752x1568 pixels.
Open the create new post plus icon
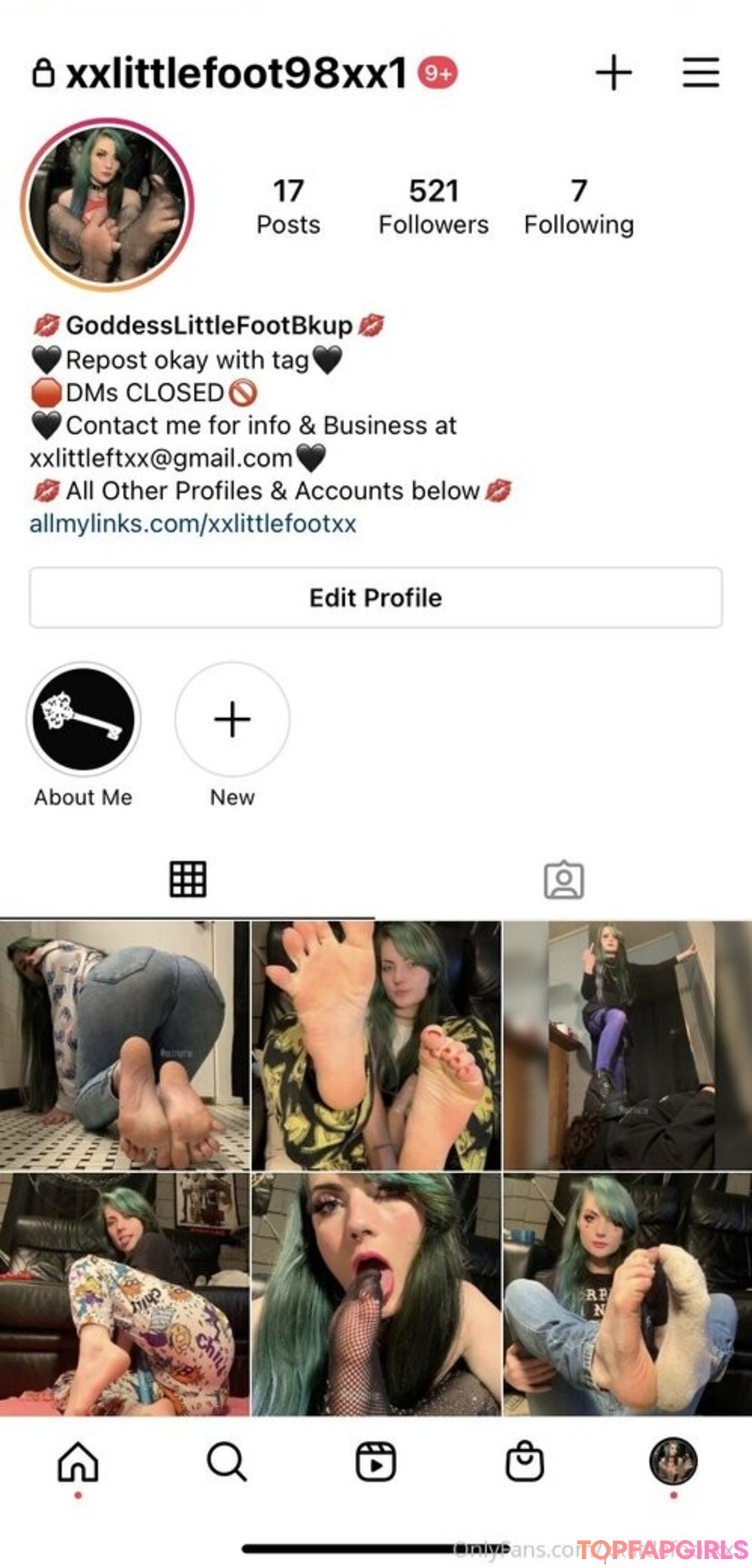pyautogui.click(x=613, y=72)
